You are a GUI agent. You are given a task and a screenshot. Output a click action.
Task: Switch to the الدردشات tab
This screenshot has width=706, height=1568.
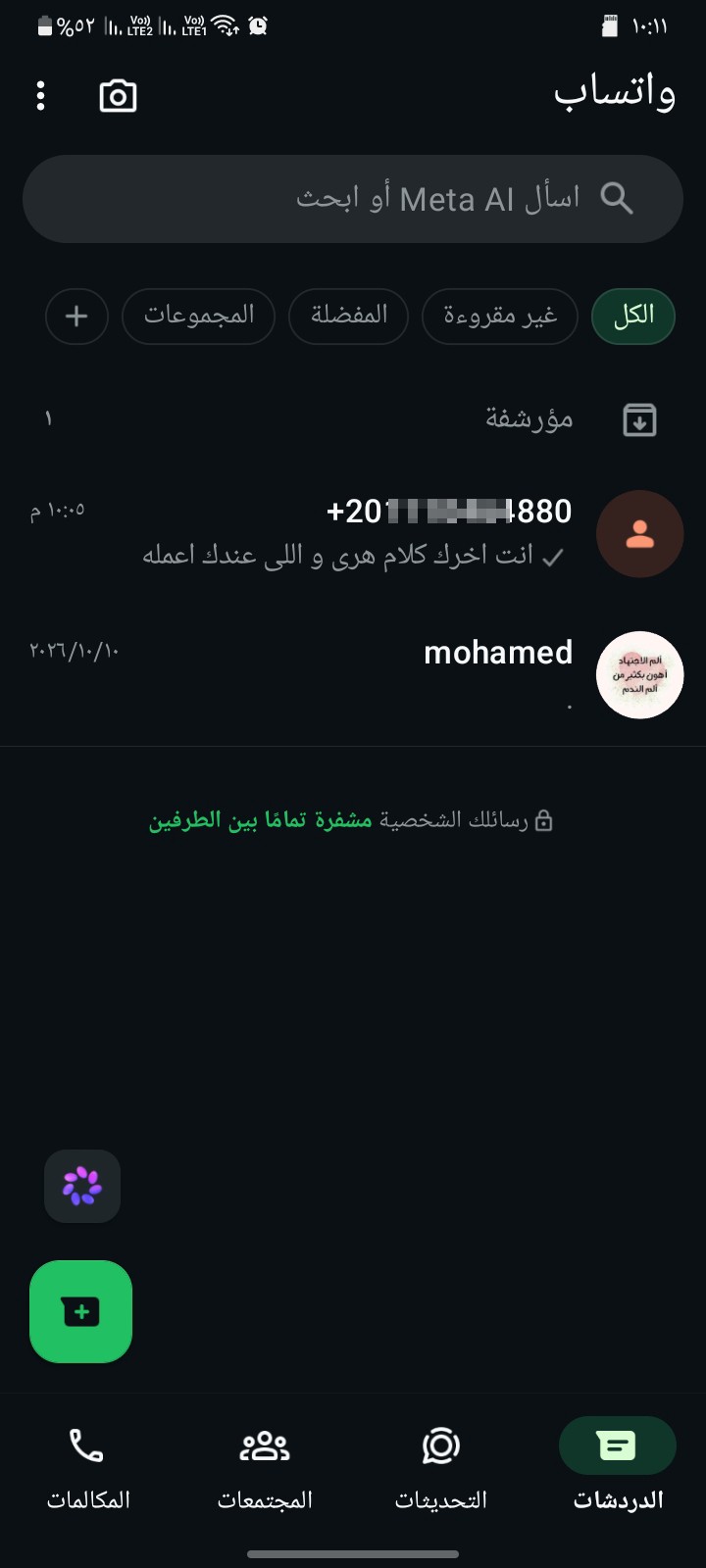618,1463
